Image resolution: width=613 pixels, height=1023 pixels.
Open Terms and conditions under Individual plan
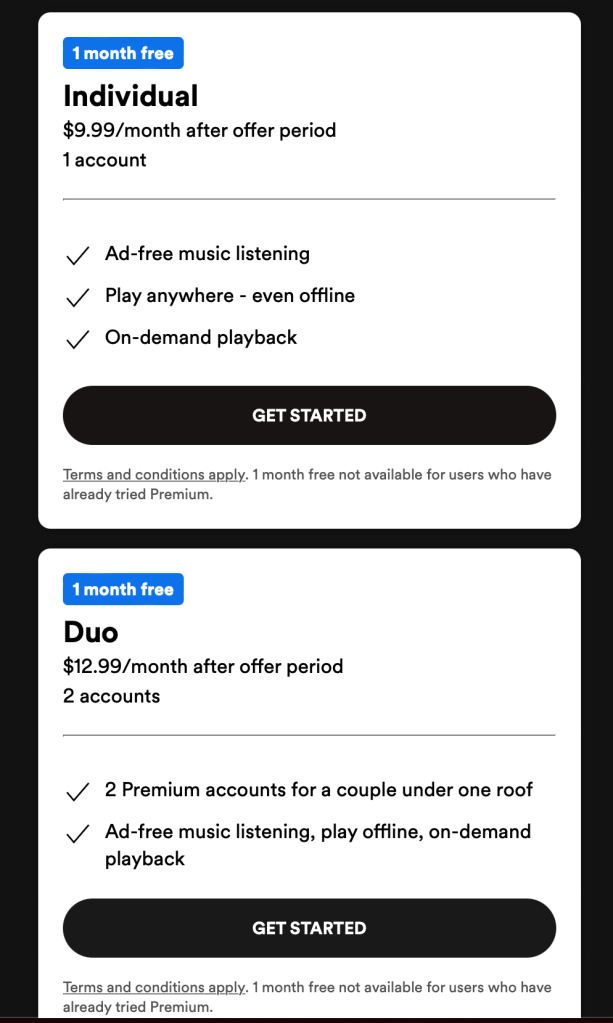coord(153,475)
